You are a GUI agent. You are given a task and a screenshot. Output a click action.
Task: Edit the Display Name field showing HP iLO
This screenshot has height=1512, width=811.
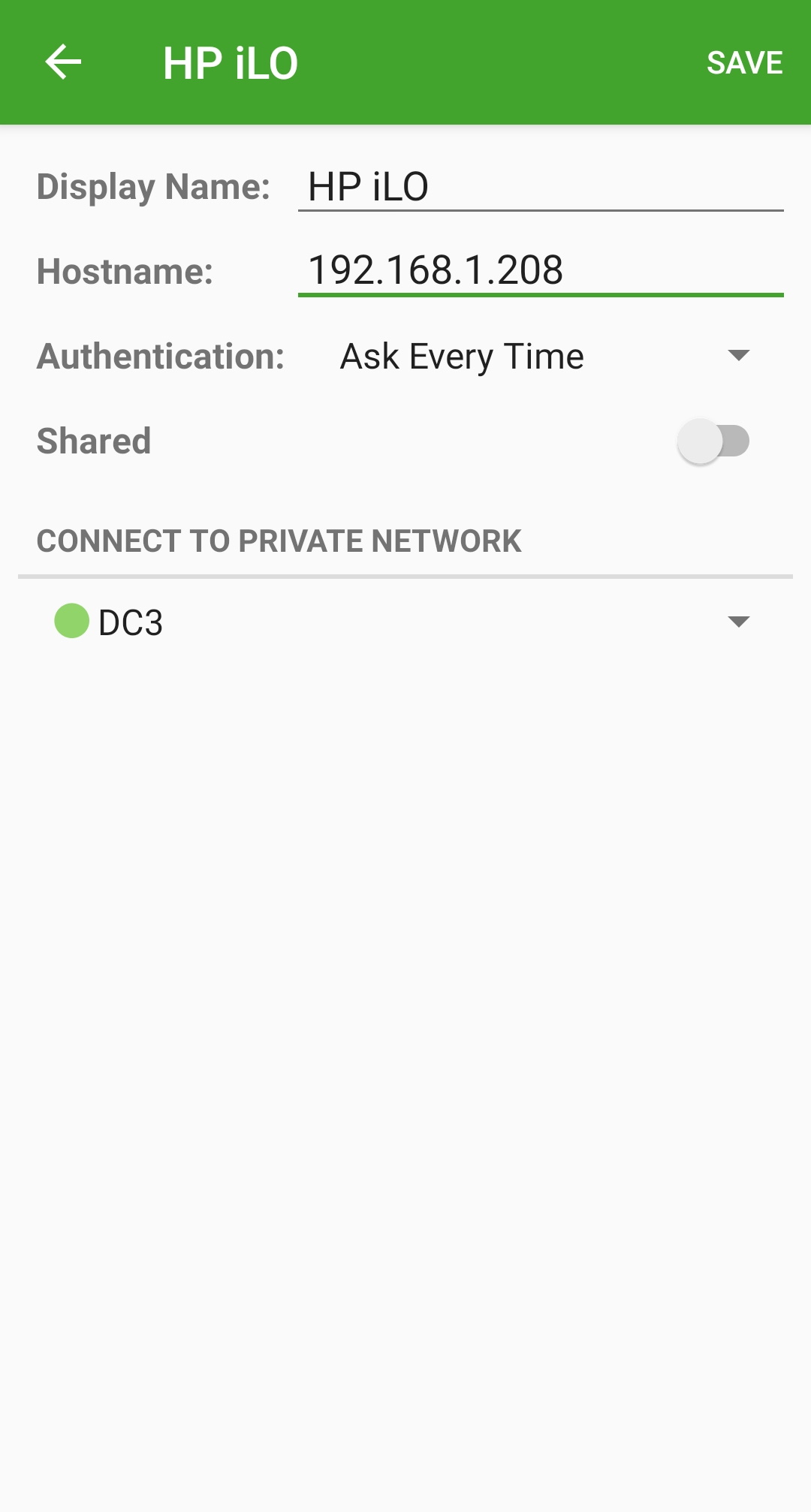point(539,187)
